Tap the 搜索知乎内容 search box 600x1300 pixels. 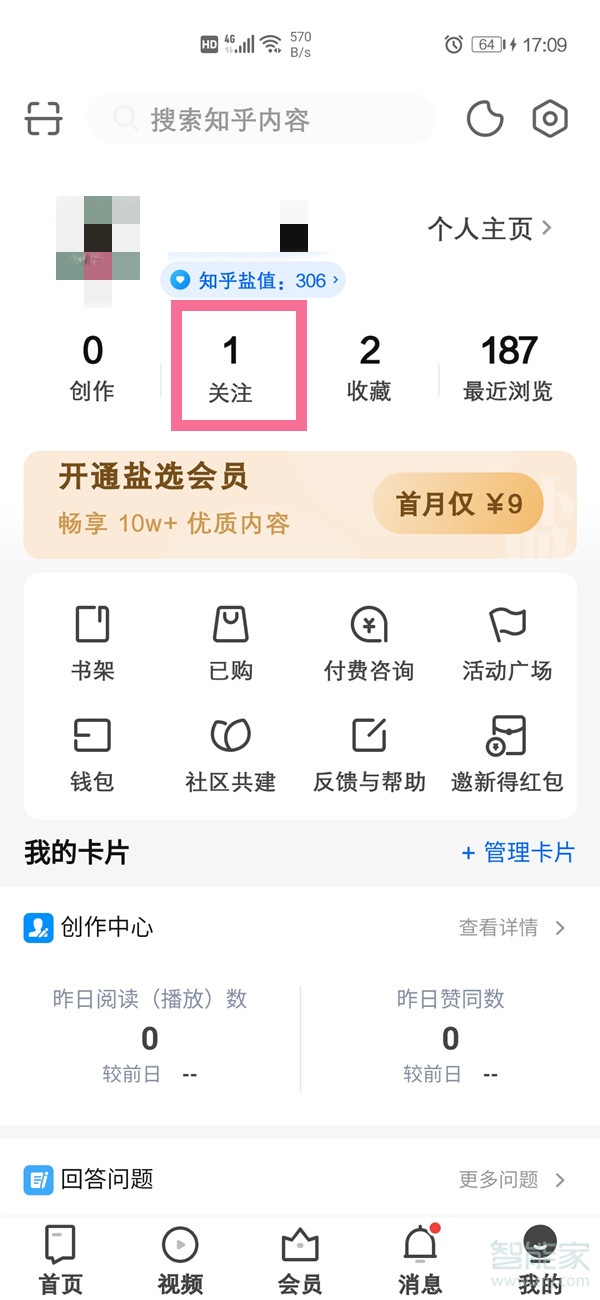pyautogui.click(x=262, y=120)
